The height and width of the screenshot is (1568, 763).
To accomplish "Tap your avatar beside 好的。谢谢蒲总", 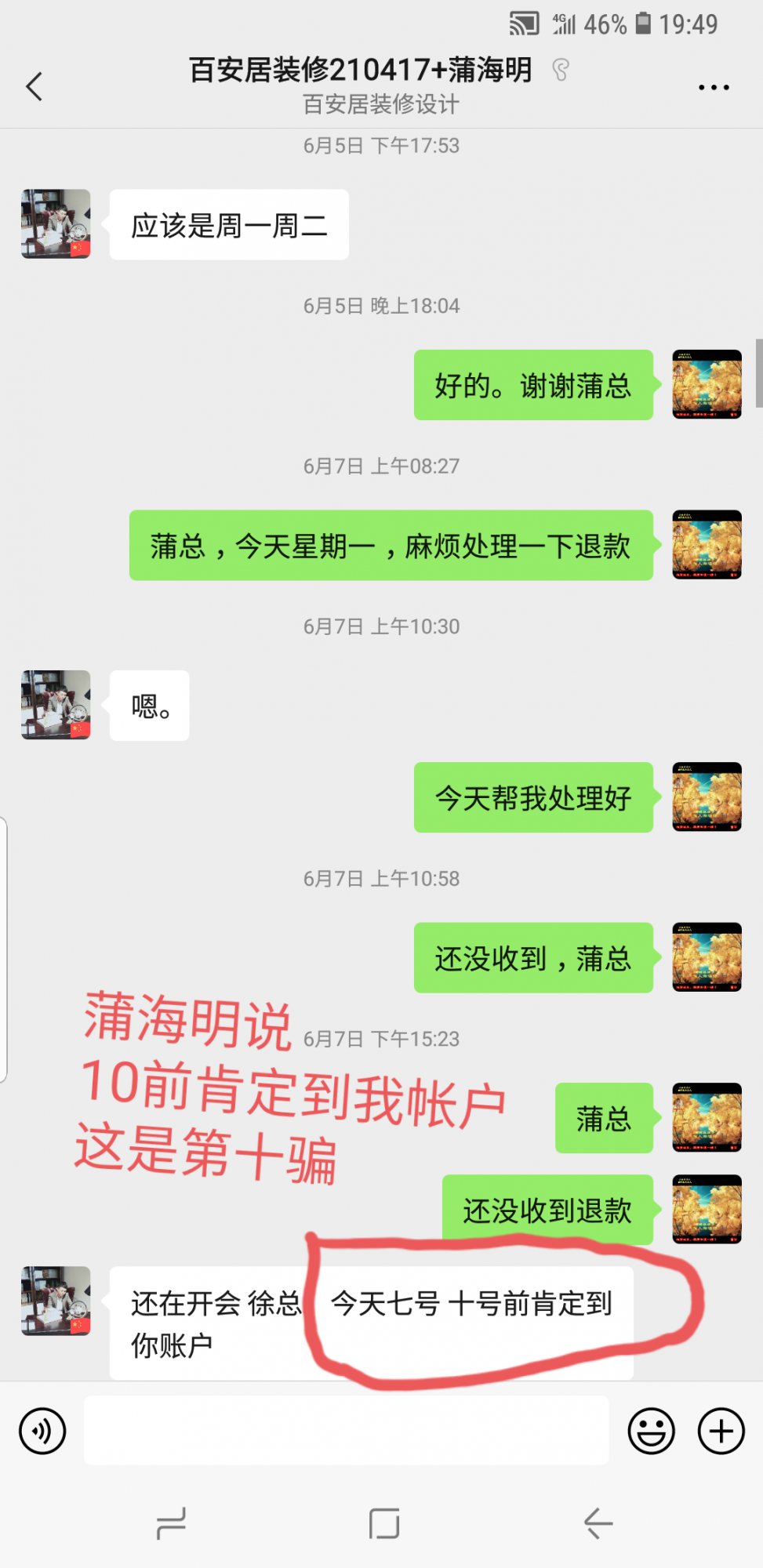I will 707,384.
